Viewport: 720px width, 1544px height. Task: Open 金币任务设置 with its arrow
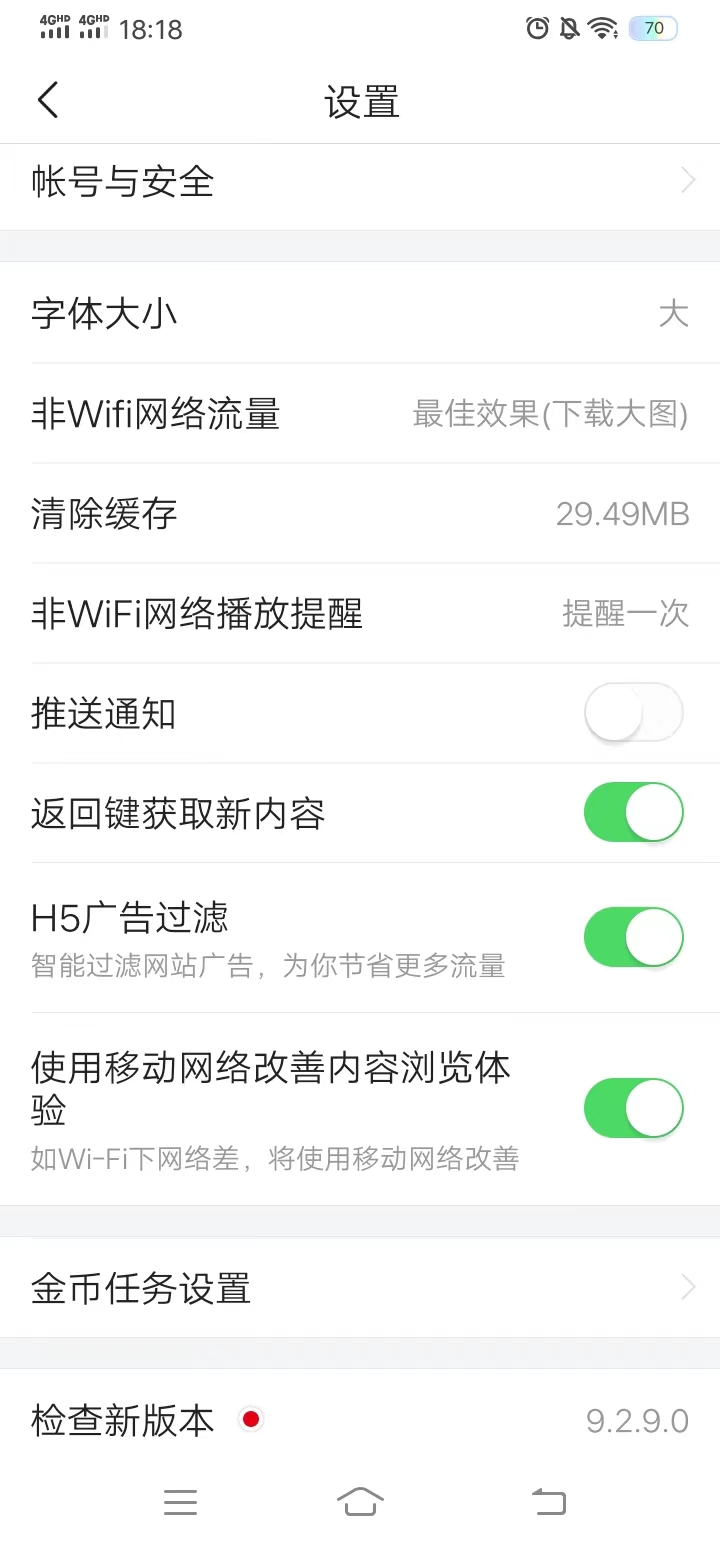tap(686, 1288)
